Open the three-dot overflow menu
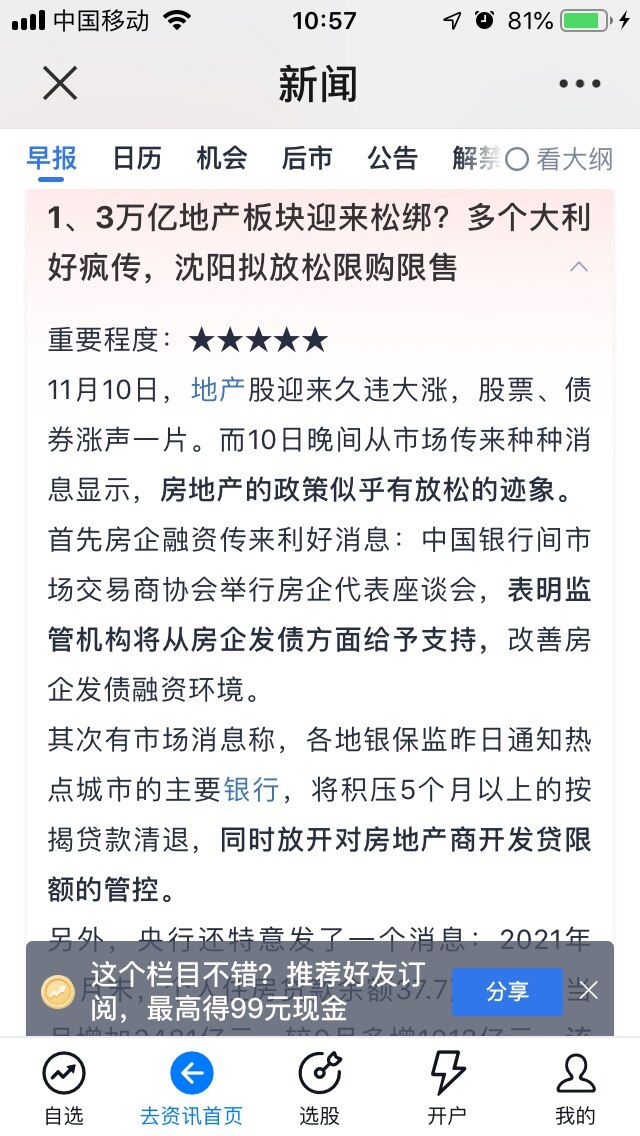Screen dimensions: 640x1136 (x=579, y=84)
